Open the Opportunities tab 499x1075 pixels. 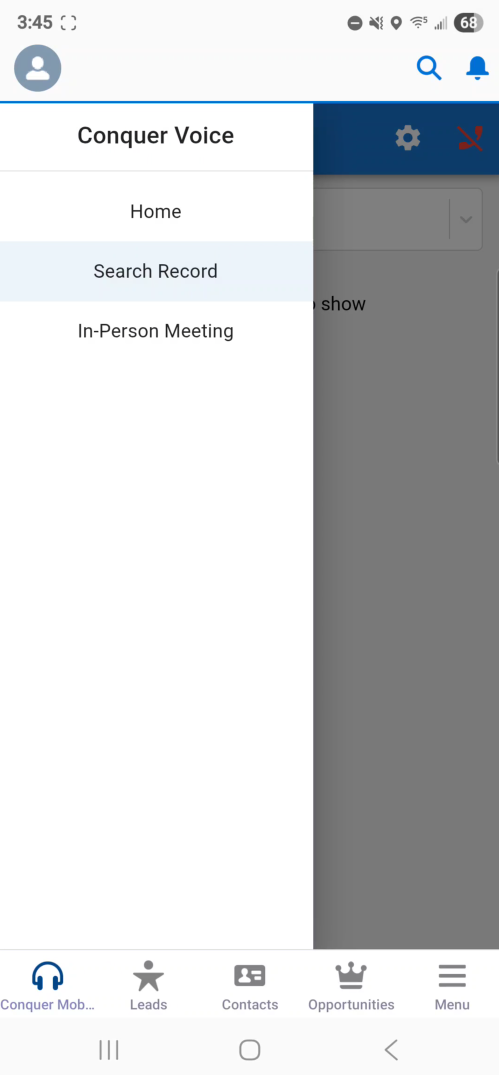[351, 986]
